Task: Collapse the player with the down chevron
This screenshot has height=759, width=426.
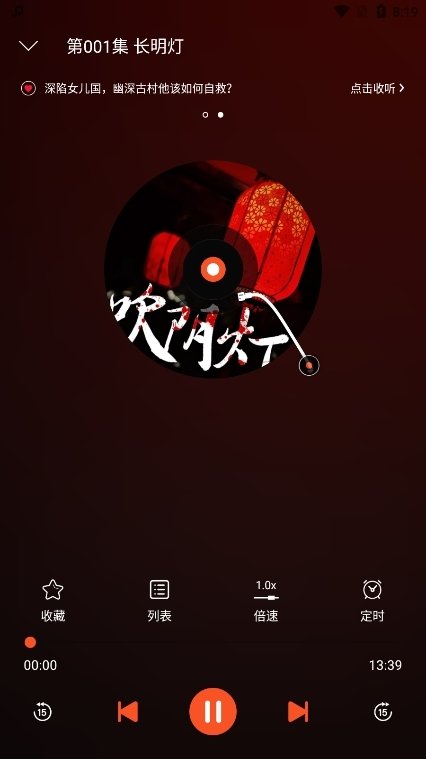Action: click(28, 46)
